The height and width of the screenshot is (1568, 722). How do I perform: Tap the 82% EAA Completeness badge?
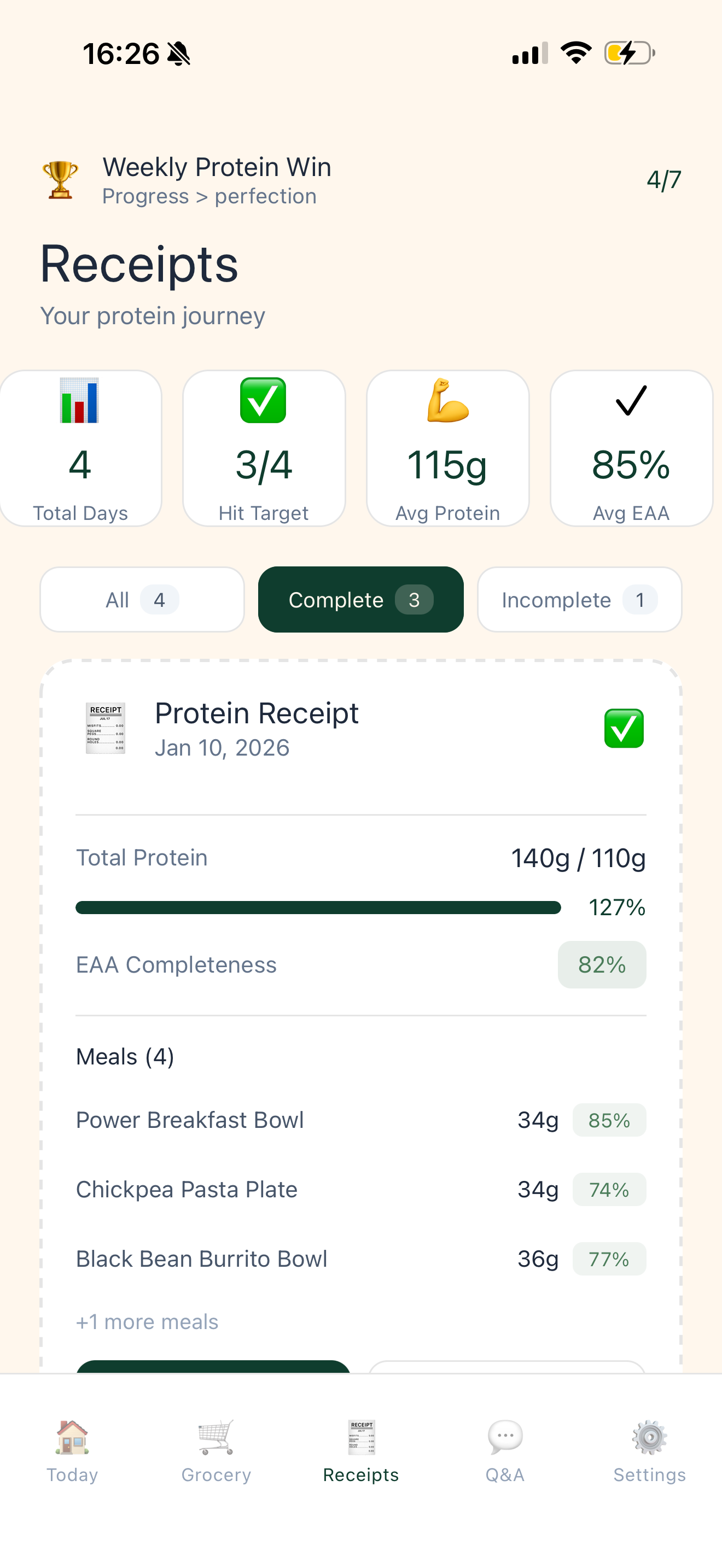602,964
